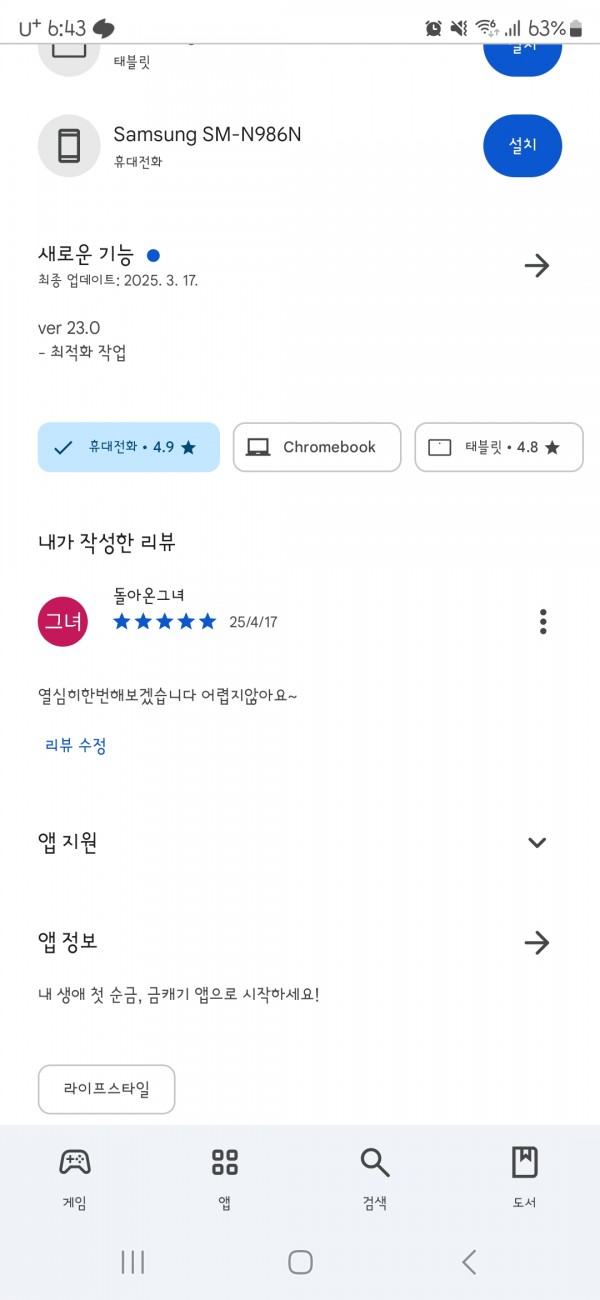The image size is (600, 1300).
Task: Open the 새로운 기능 arrow
Action: (537, 266)
